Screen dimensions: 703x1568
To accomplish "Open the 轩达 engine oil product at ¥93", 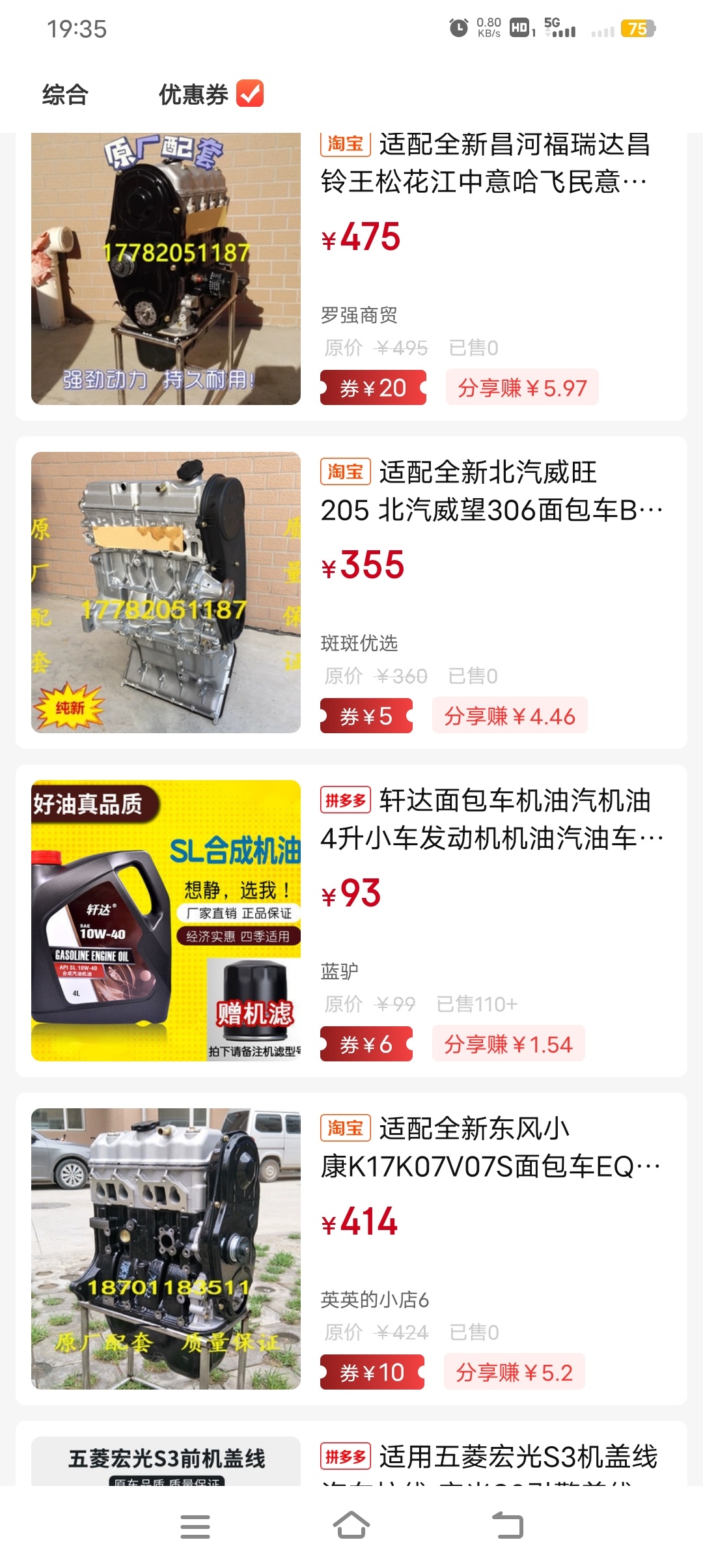I will pos(491,819).
